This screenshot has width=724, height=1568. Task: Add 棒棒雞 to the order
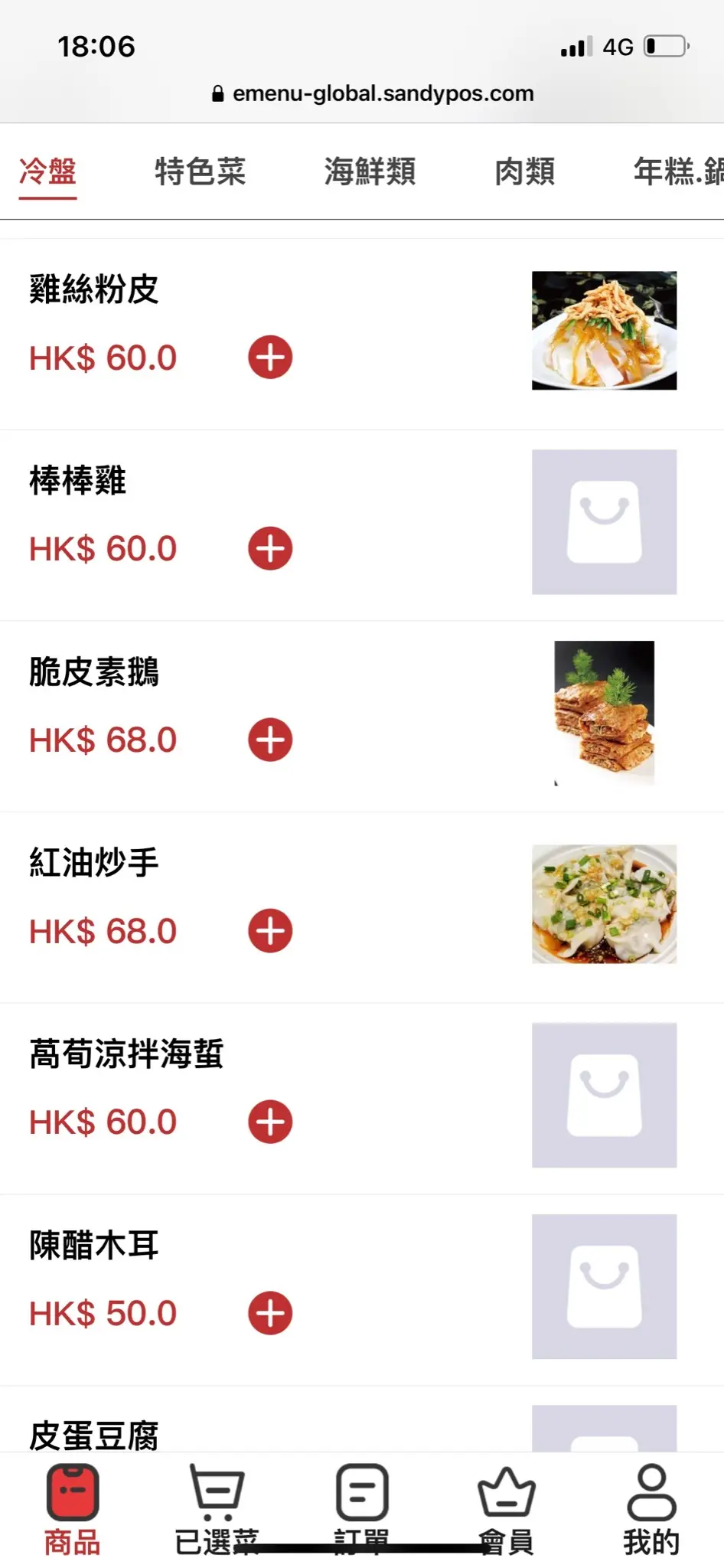tap(270, 548)
